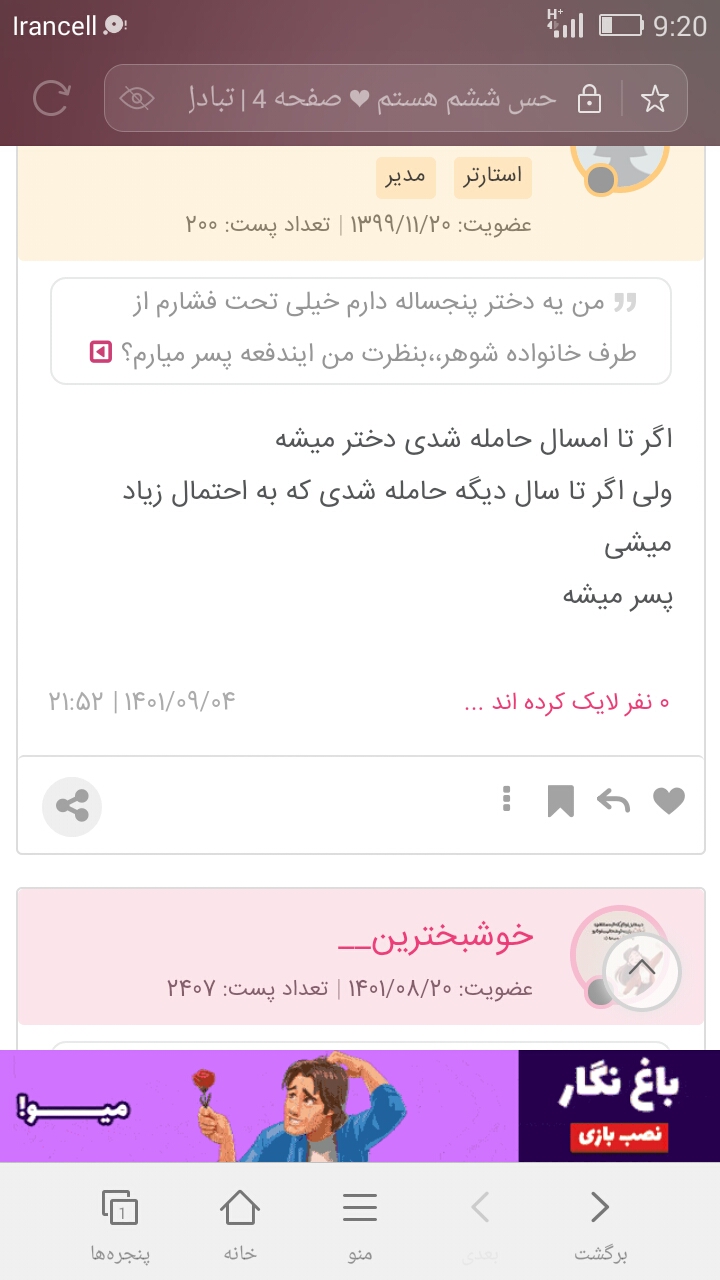The height and width of the screenshot is (1280, 720).
Task: Jump back to top with the arrow button
Action: coord(641,969)
